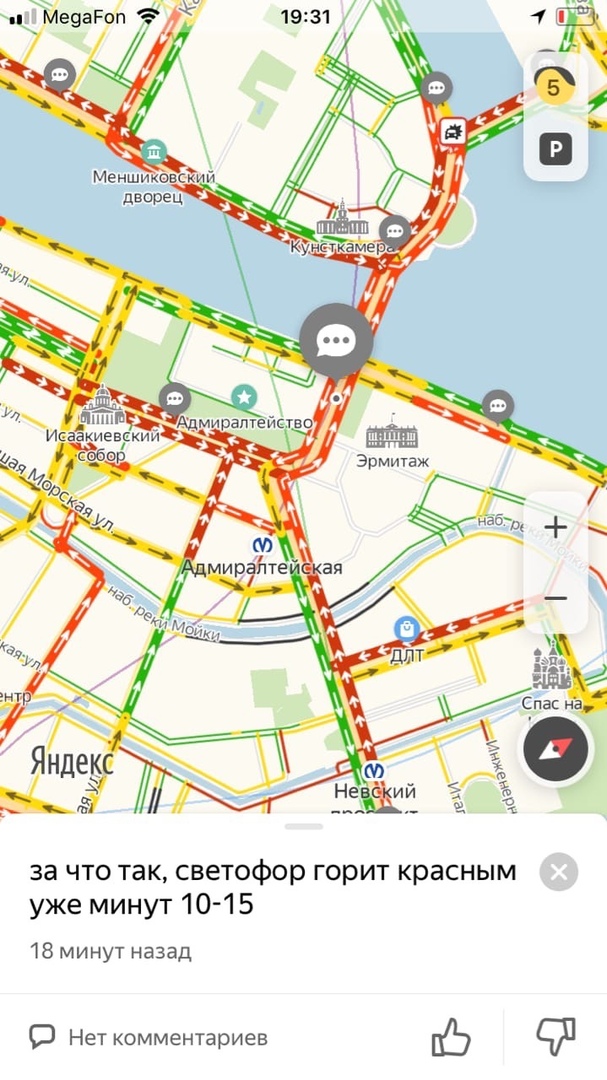Open Исаакиевский собор landmark marker

(x=104, y=410)
